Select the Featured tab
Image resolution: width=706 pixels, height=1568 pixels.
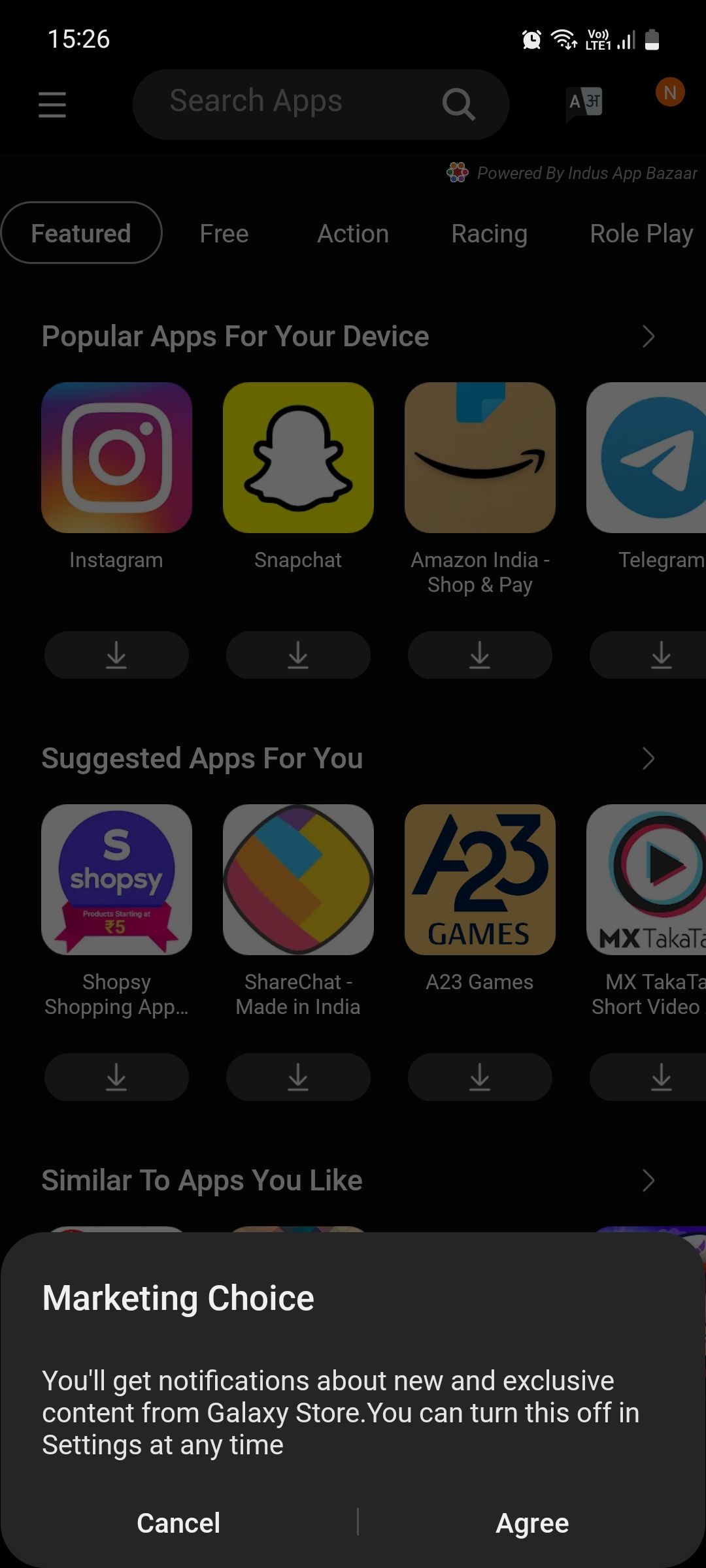pyautogui.click(x=81, y=233)
